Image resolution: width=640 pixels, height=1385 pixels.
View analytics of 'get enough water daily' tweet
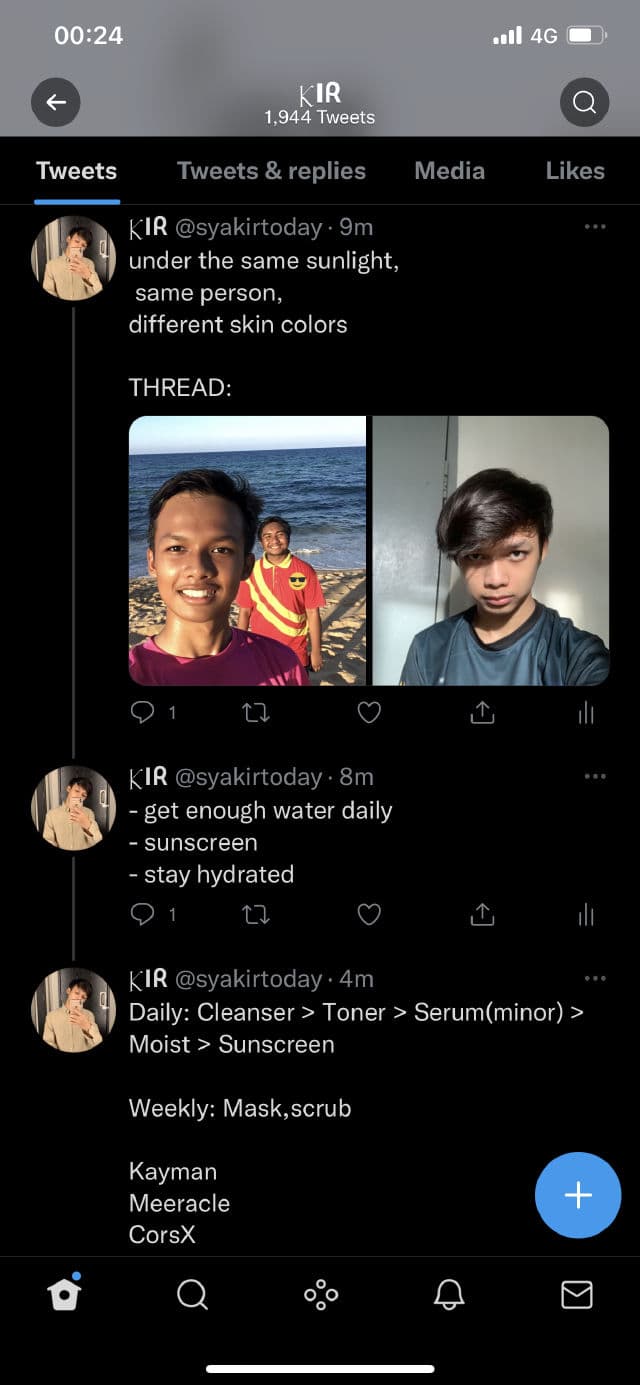(587, 914)
